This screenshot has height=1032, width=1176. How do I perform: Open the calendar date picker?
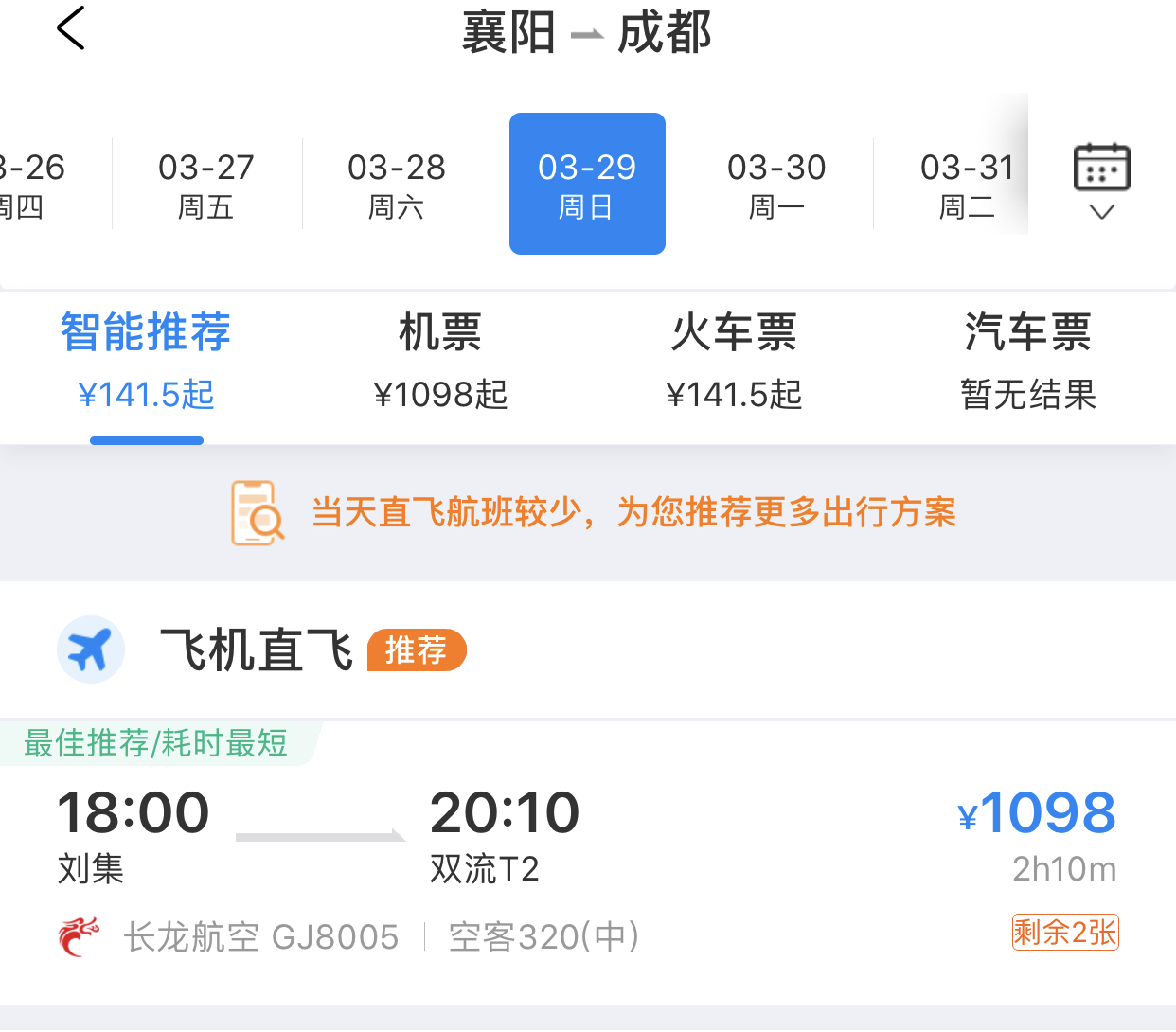click(x=1101, y=181)
